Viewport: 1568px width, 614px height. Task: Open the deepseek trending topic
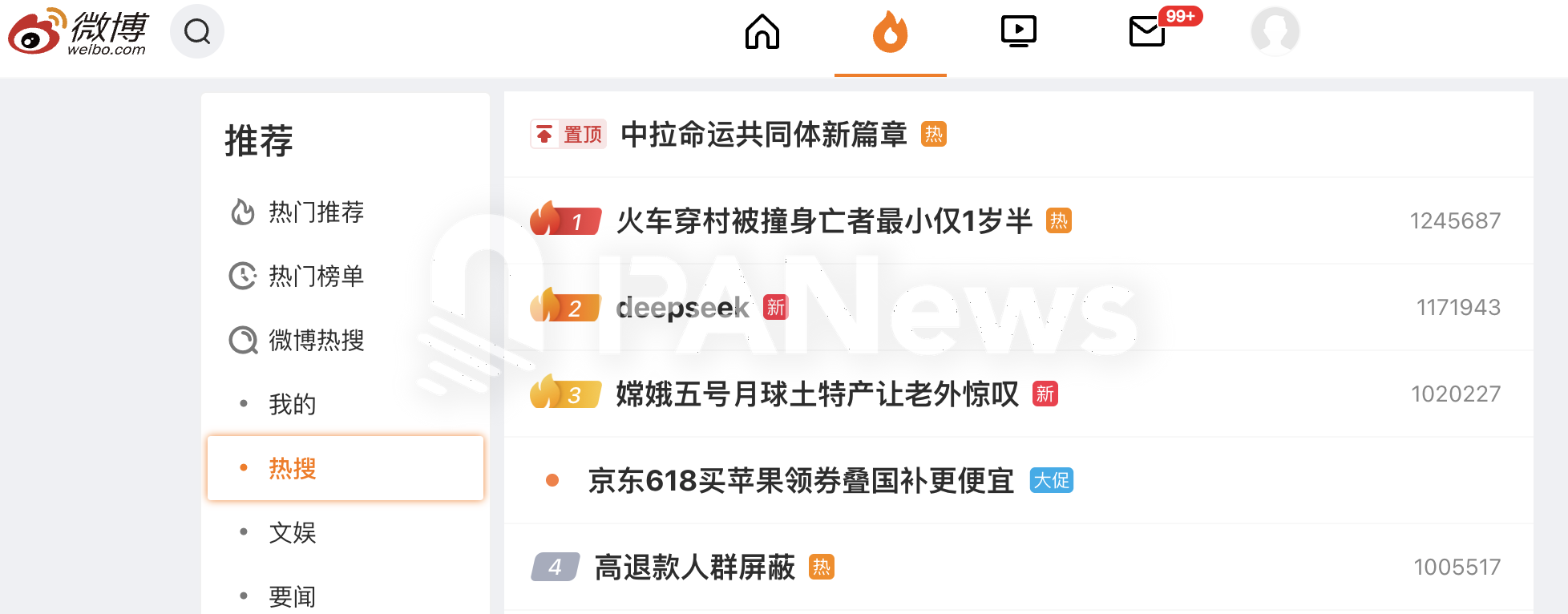[x=682, y=308]
